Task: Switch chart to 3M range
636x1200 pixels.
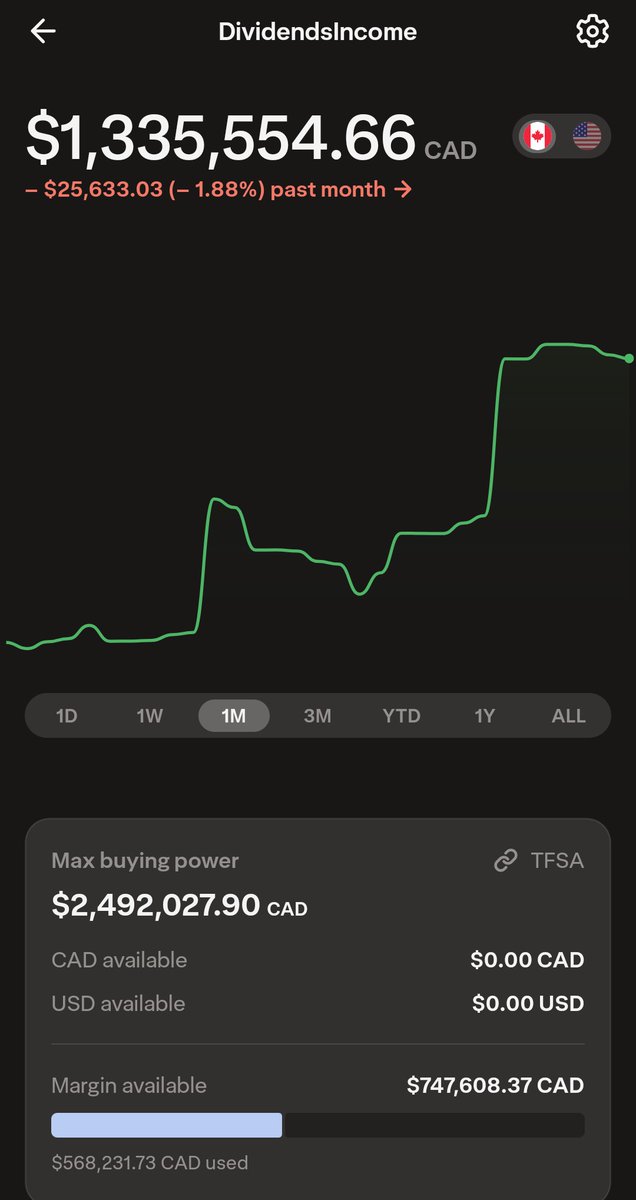Action: pos(317,716)
